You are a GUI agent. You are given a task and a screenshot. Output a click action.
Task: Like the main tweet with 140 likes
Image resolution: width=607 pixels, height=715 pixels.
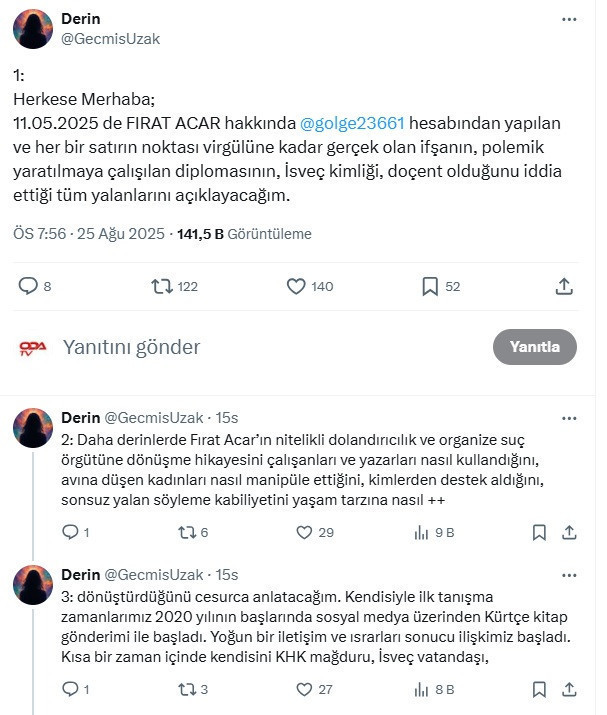pyautogui.click(x=296, y=286)
